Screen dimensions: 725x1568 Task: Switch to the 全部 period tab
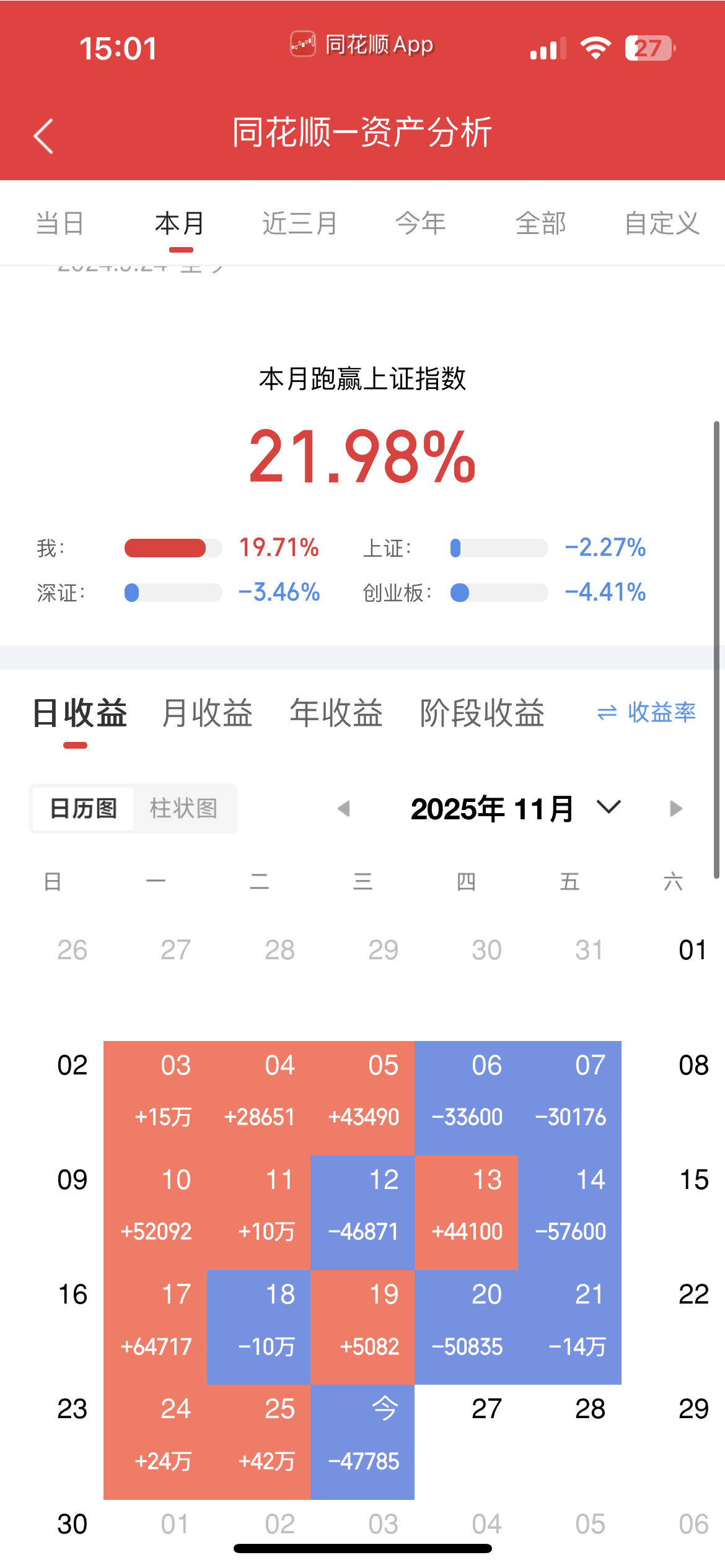(x=541, y=223)
